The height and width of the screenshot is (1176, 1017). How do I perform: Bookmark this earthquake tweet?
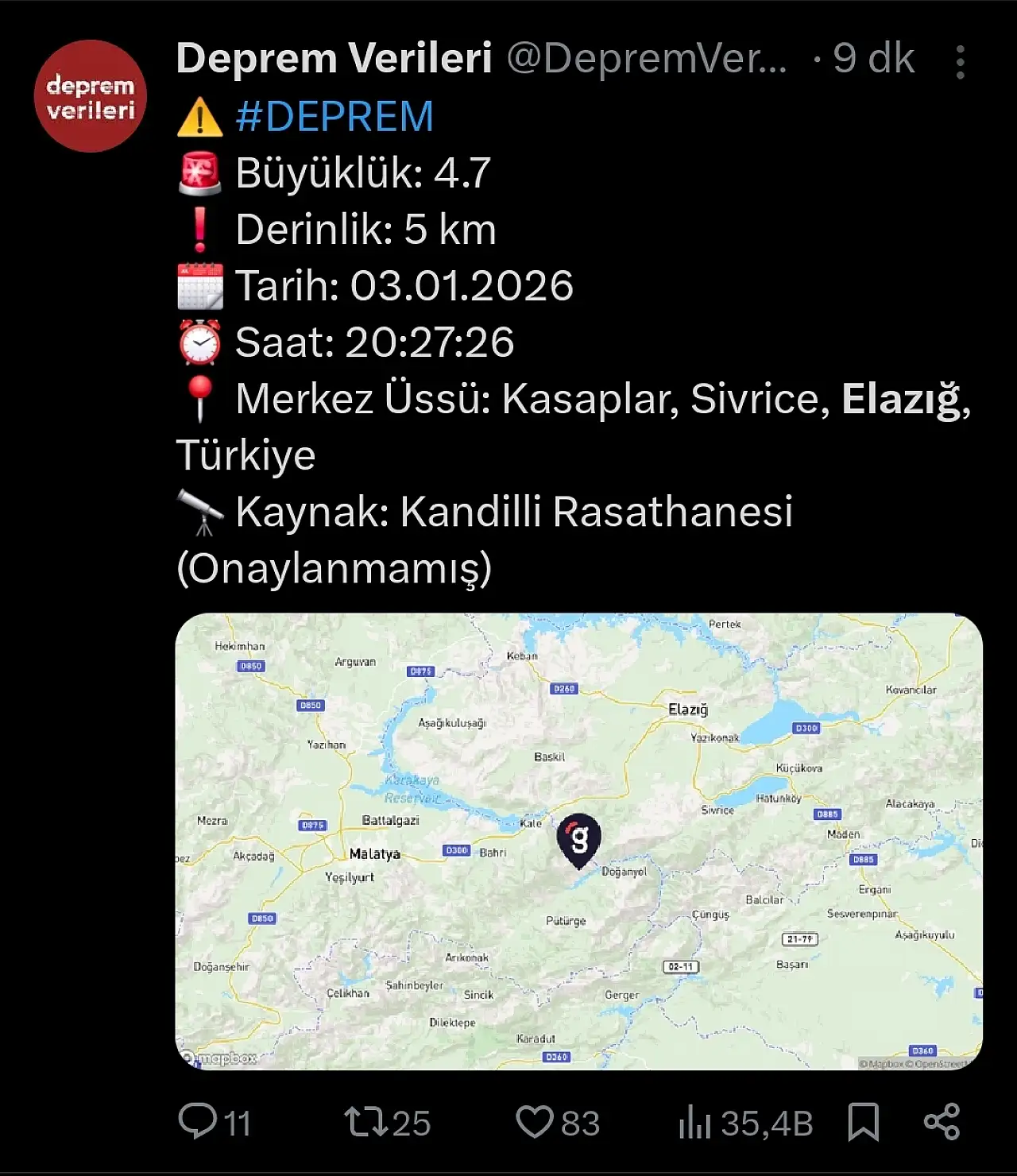(x=863, y=1122)
